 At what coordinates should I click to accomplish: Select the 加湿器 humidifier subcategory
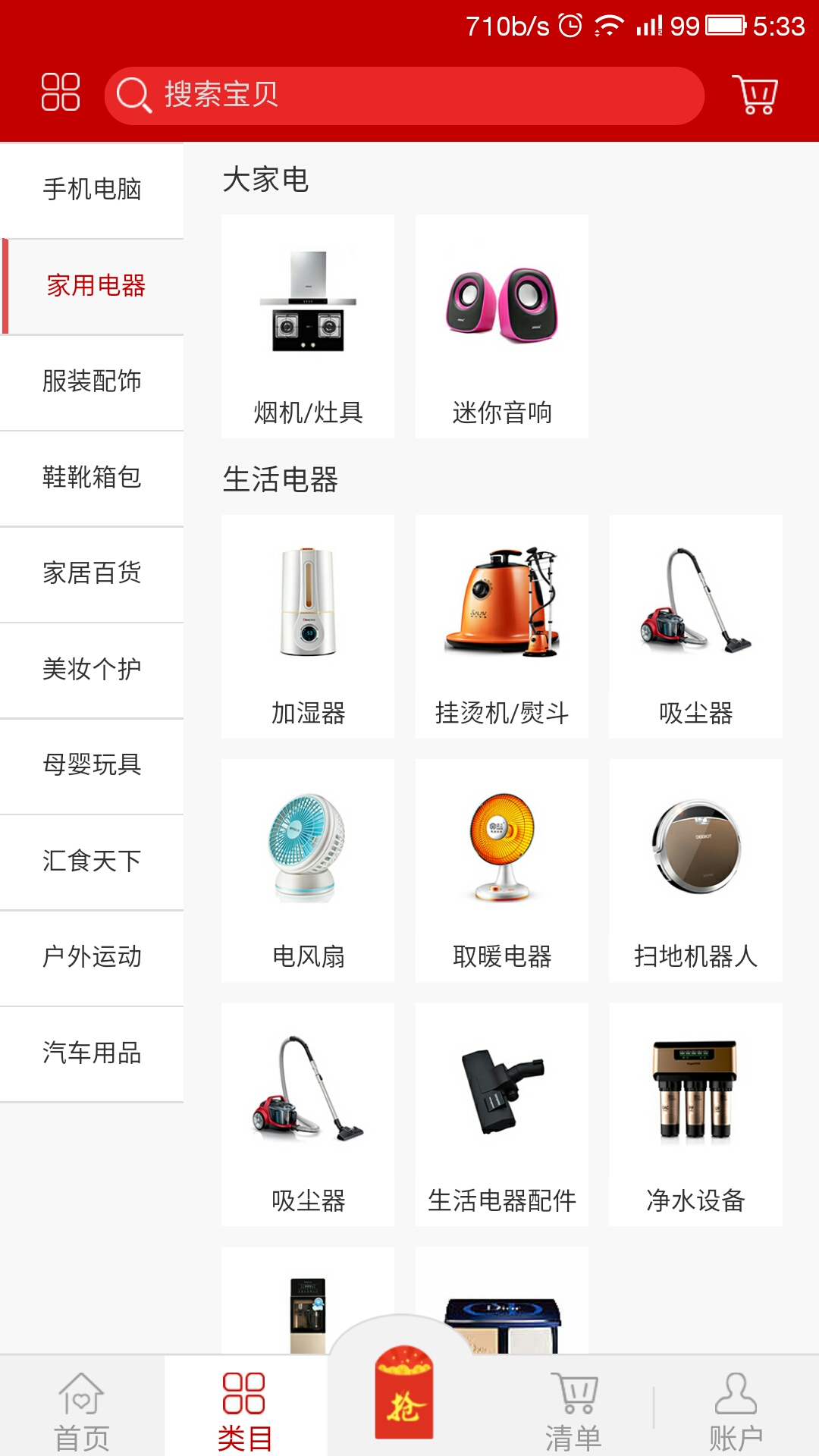pyautogui.click(x=307, y=625)
